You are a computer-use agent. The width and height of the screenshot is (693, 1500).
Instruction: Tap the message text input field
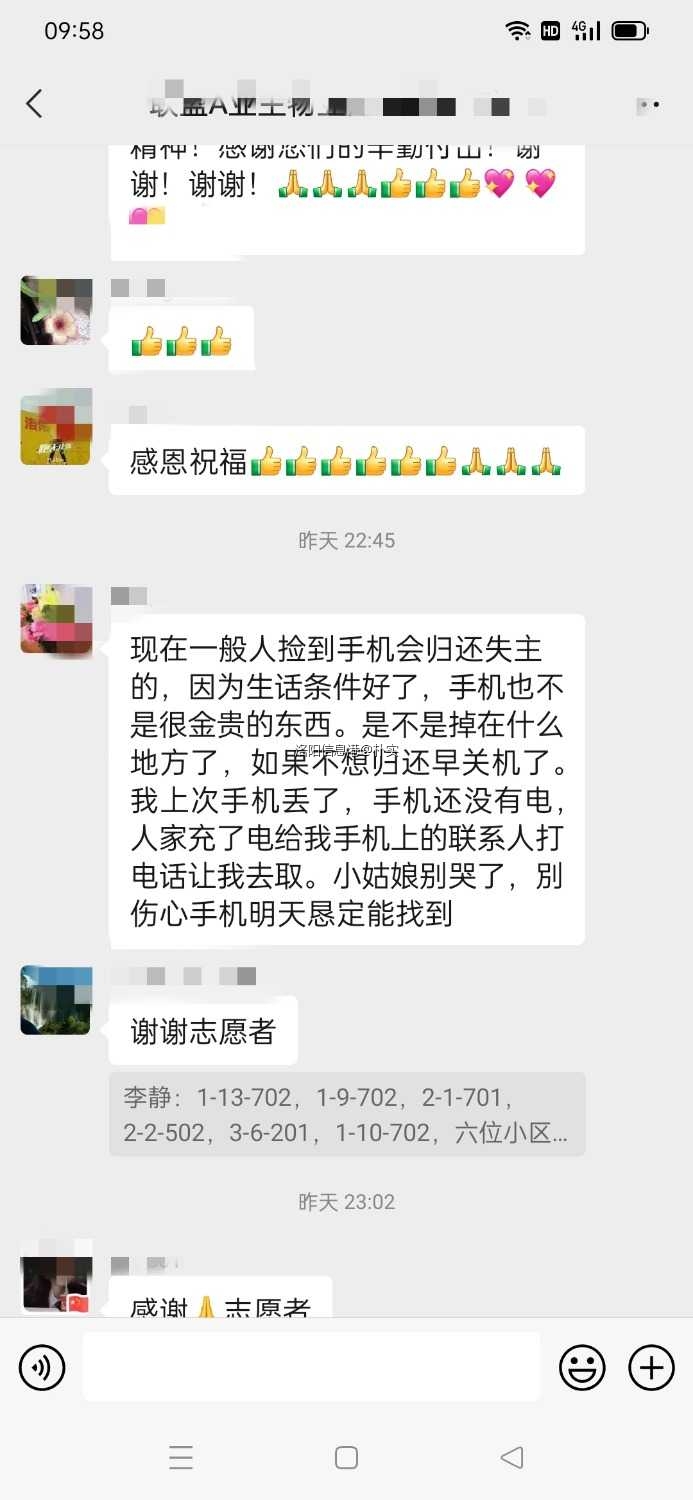pos(311,1367)
